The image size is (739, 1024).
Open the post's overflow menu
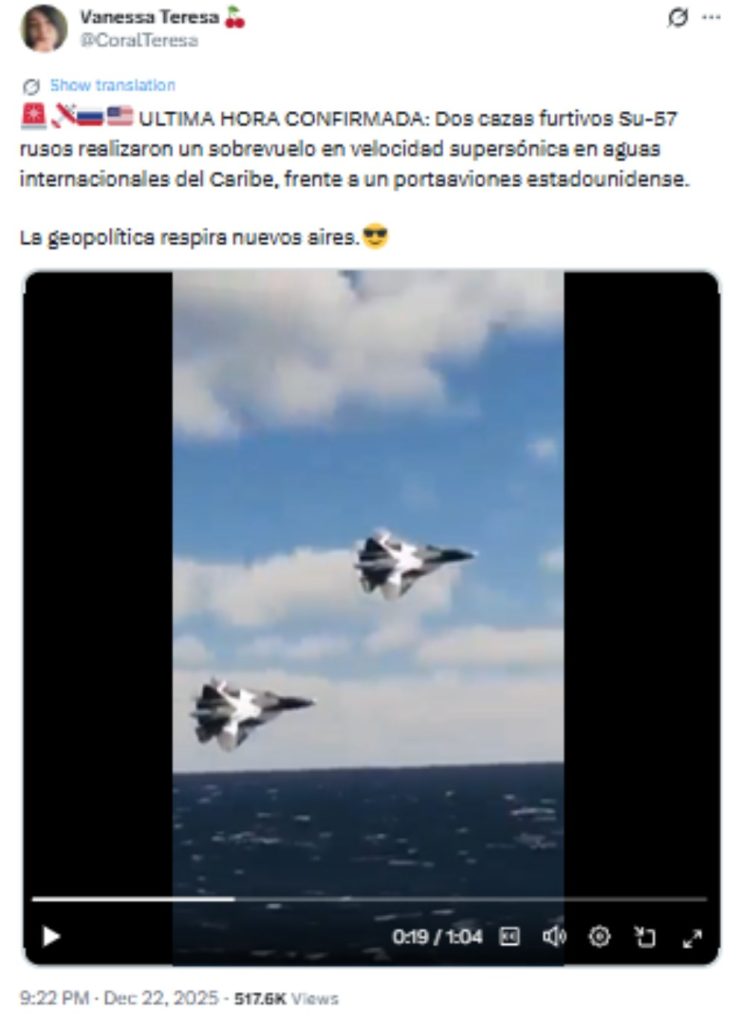pyautogui.click(x=711, y=18)
